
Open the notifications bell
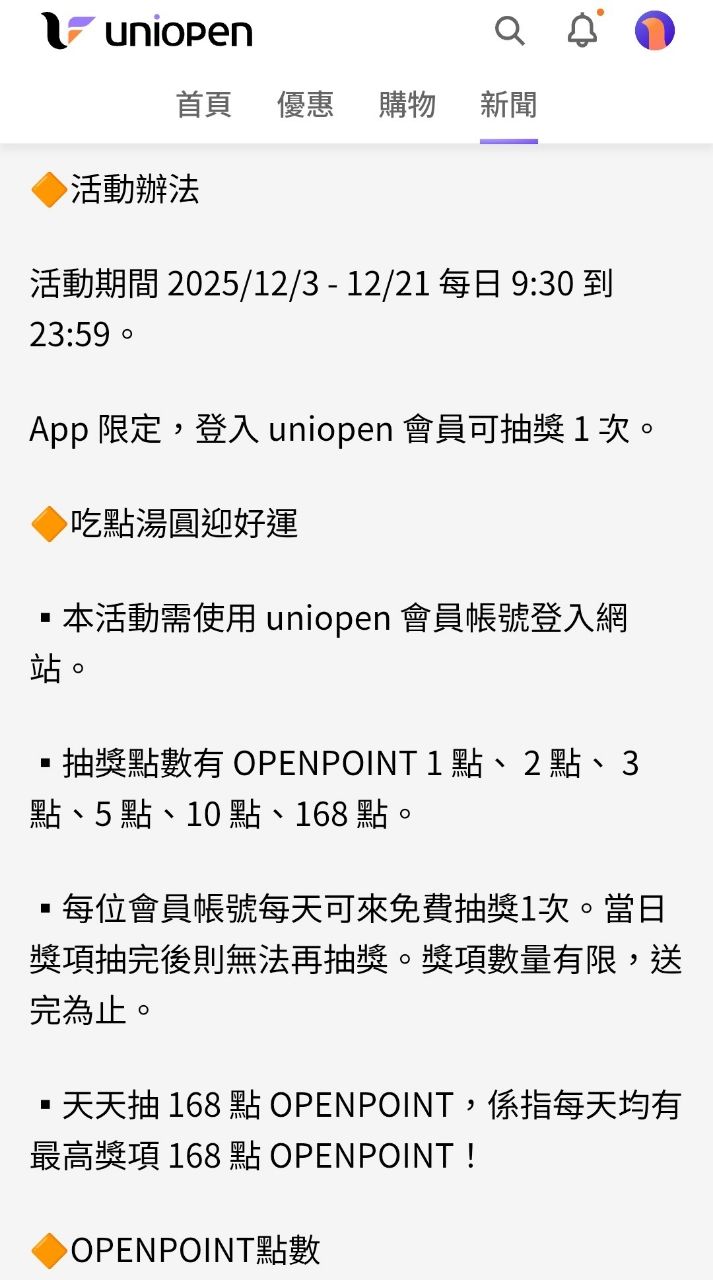(582, 31)
